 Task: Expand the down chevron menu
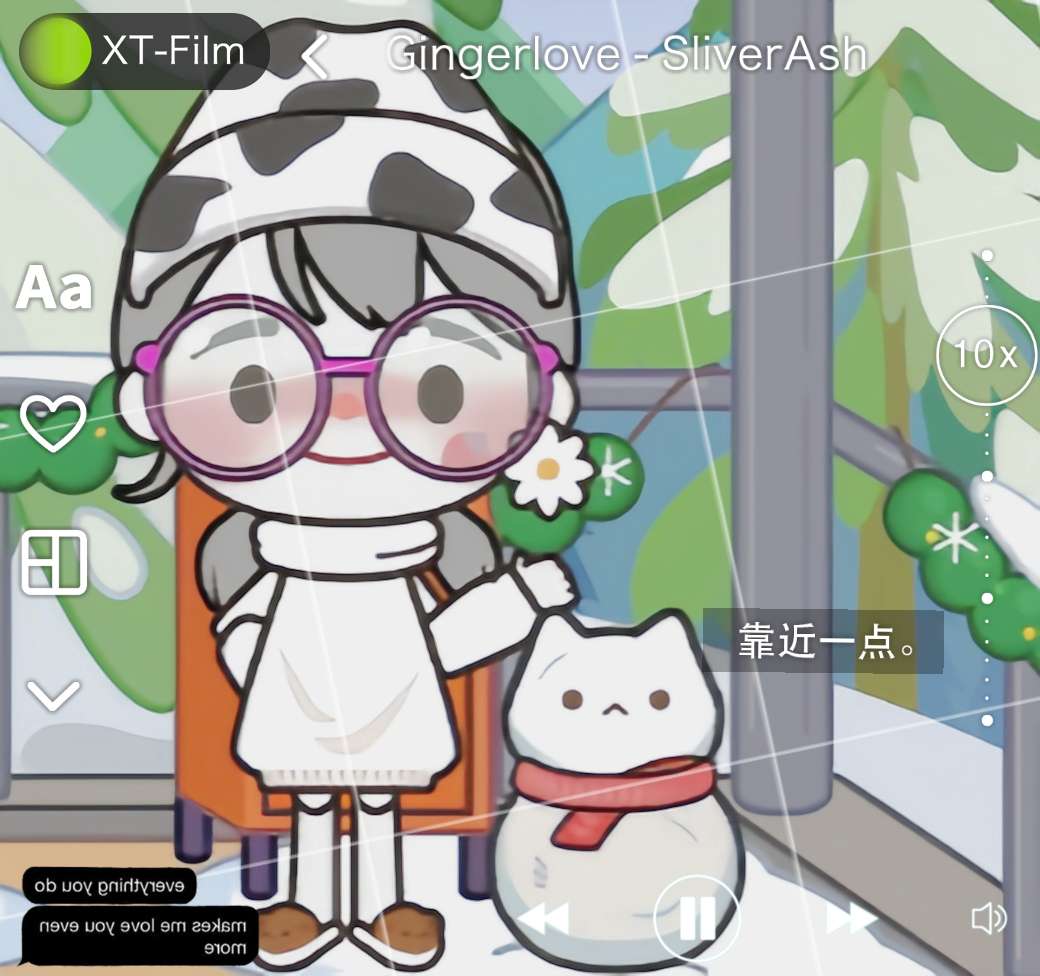point(53,695)
